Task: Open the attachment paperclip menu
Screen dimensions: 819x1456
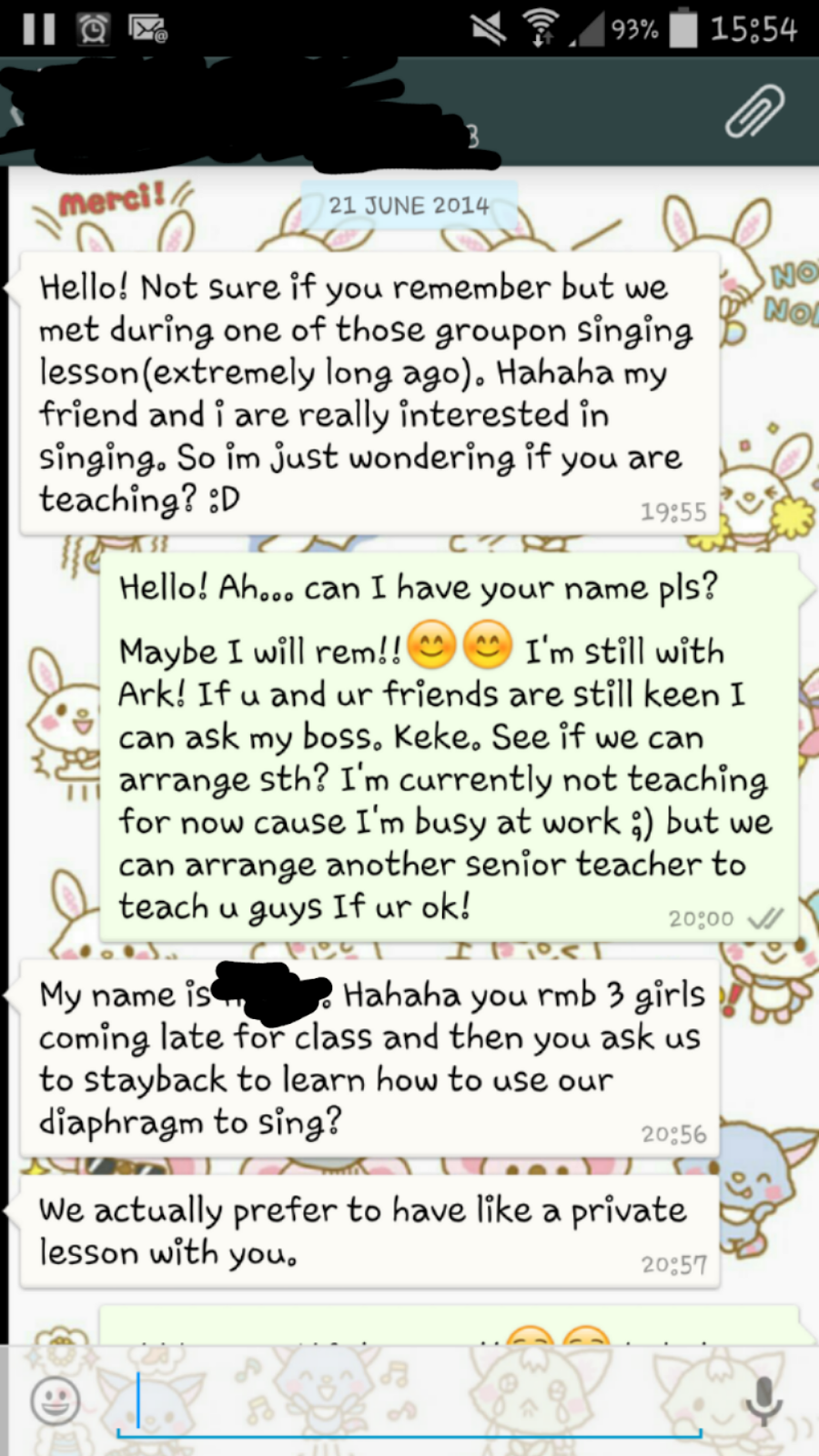Action: click(x=754, y=112)
